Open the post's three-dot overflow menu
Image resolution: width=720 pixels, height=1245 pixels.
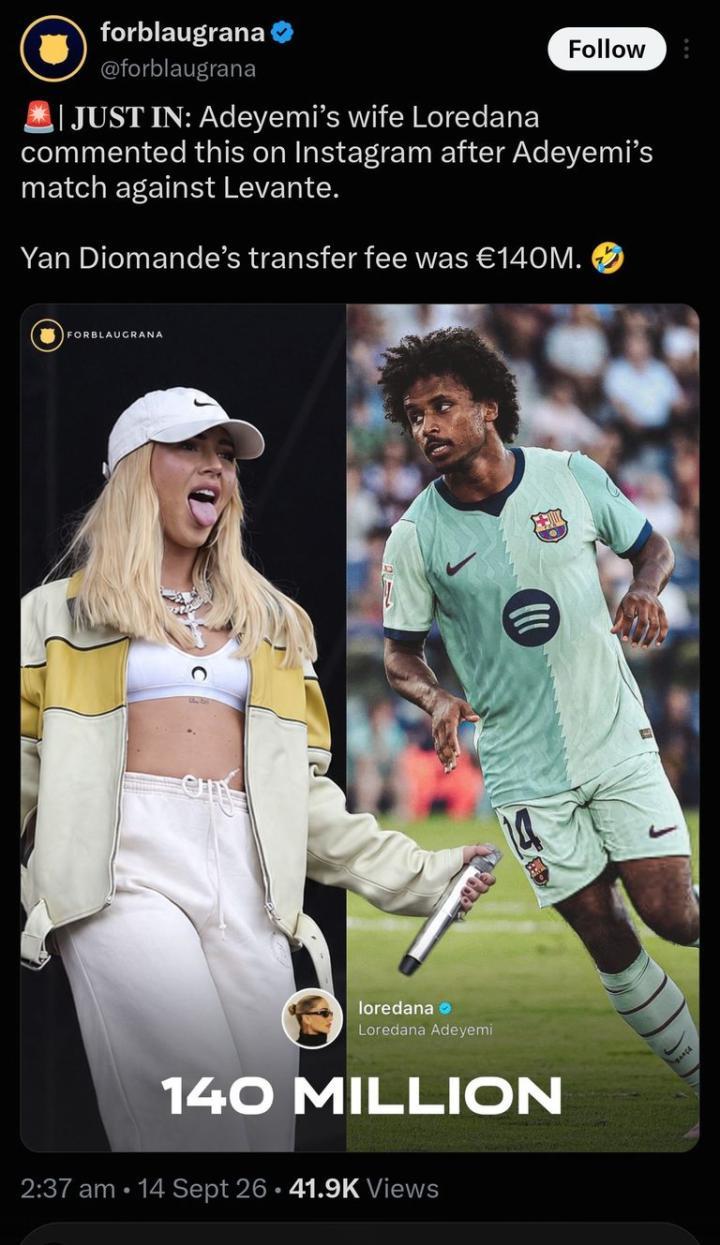click(686, 49)
